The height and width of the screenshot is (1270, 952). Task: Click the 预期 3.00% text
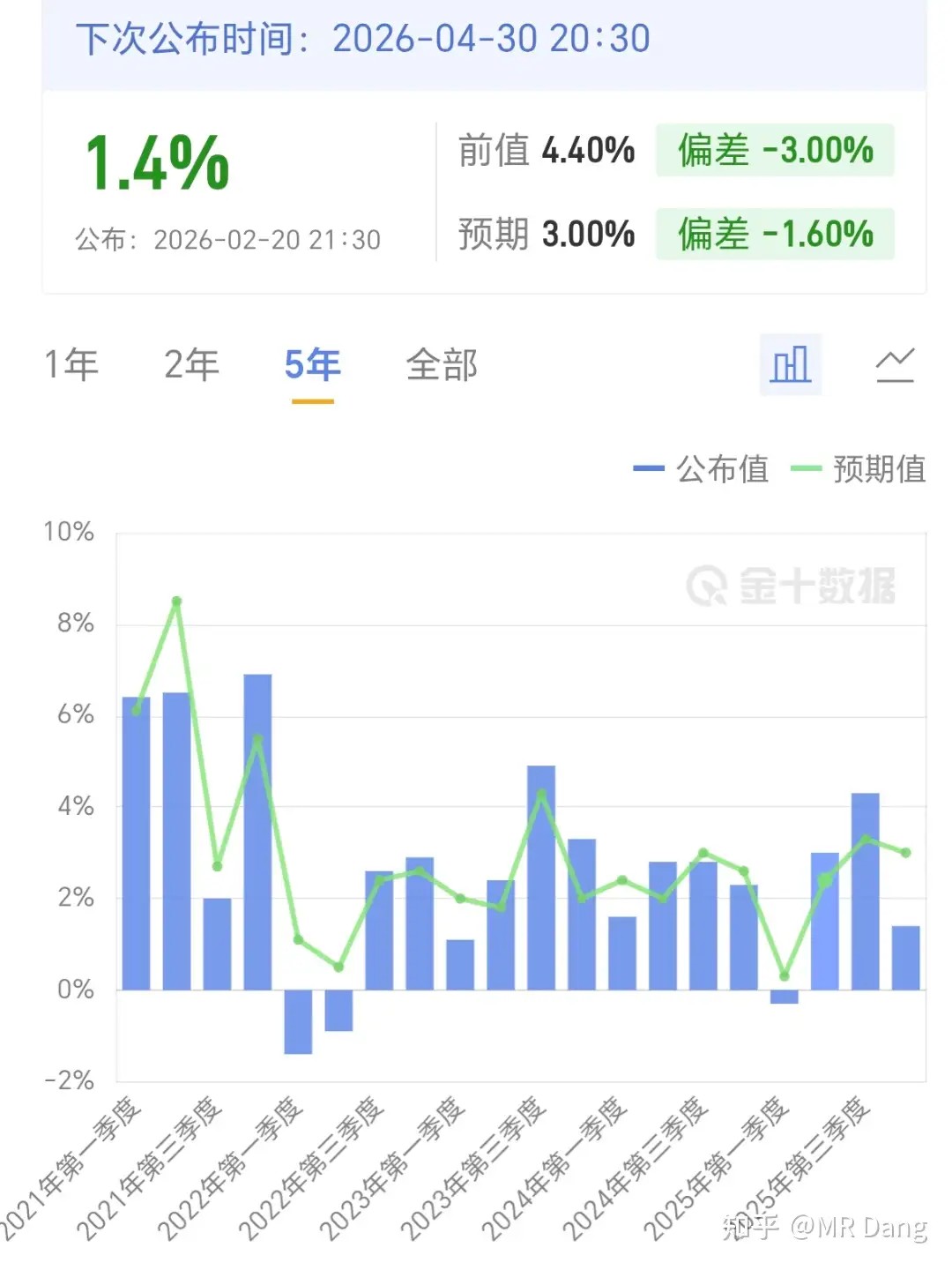[545, 235]
